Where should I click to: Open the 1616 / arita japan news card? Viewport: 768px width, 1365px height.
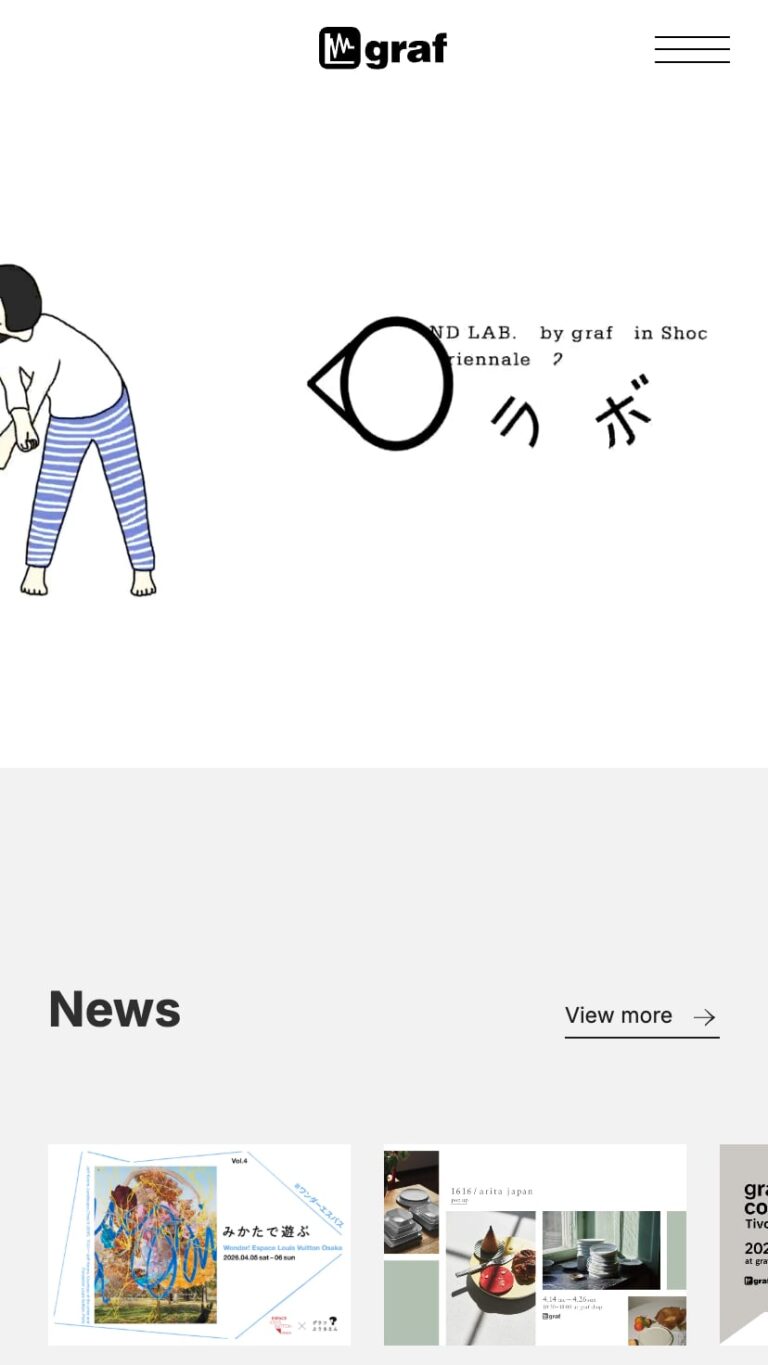535,1244
